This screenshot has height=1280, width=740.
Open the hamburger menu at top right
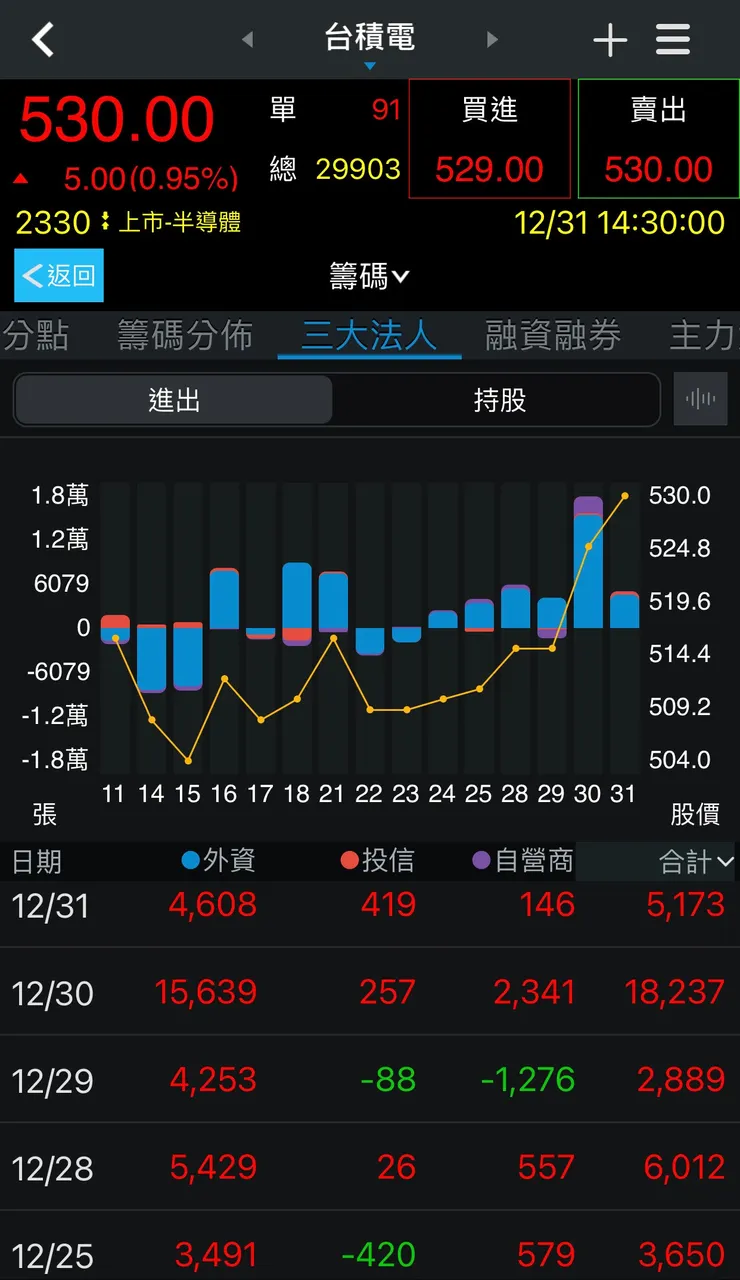[x=672, y=39]
